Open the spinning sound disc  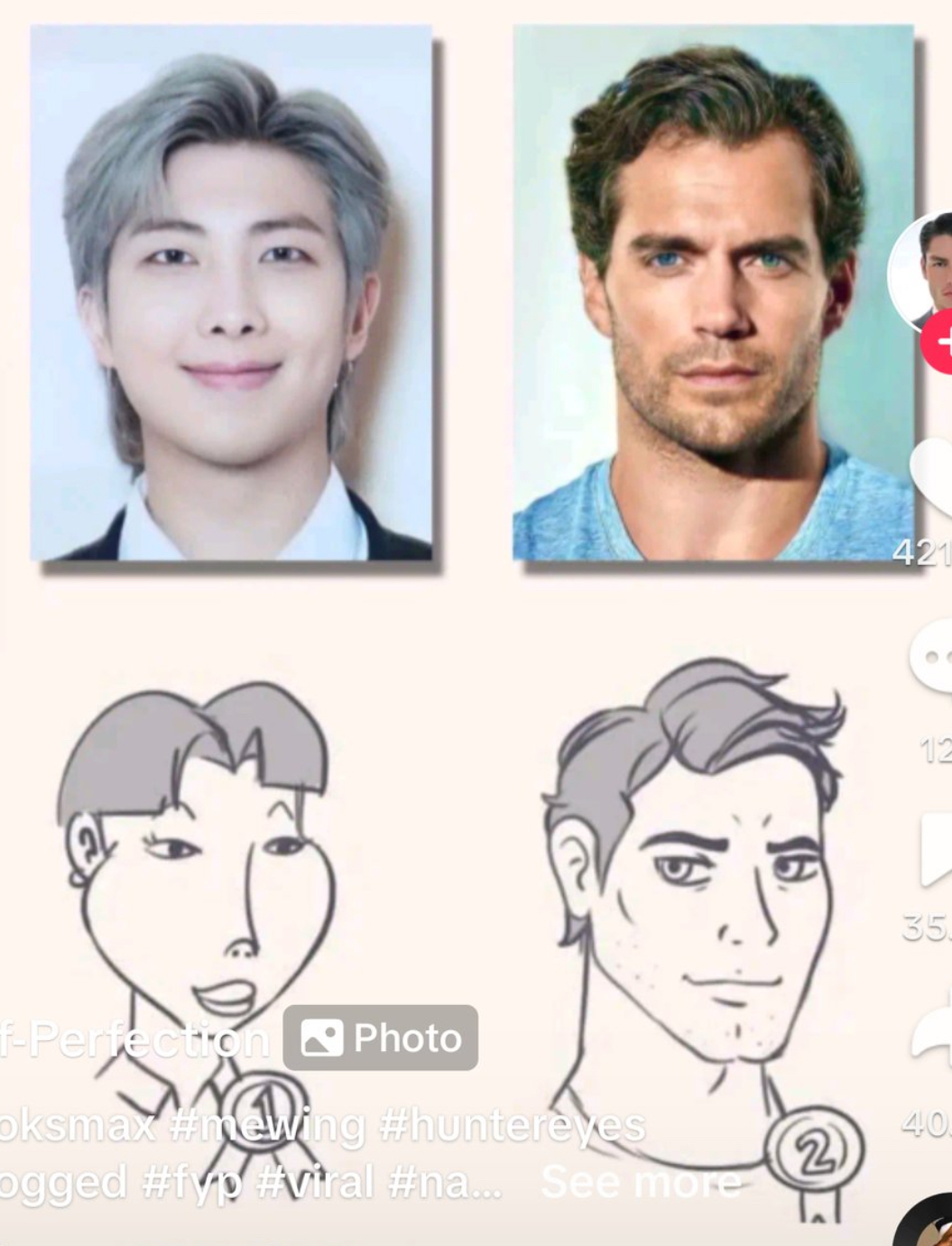point(929,1223)
